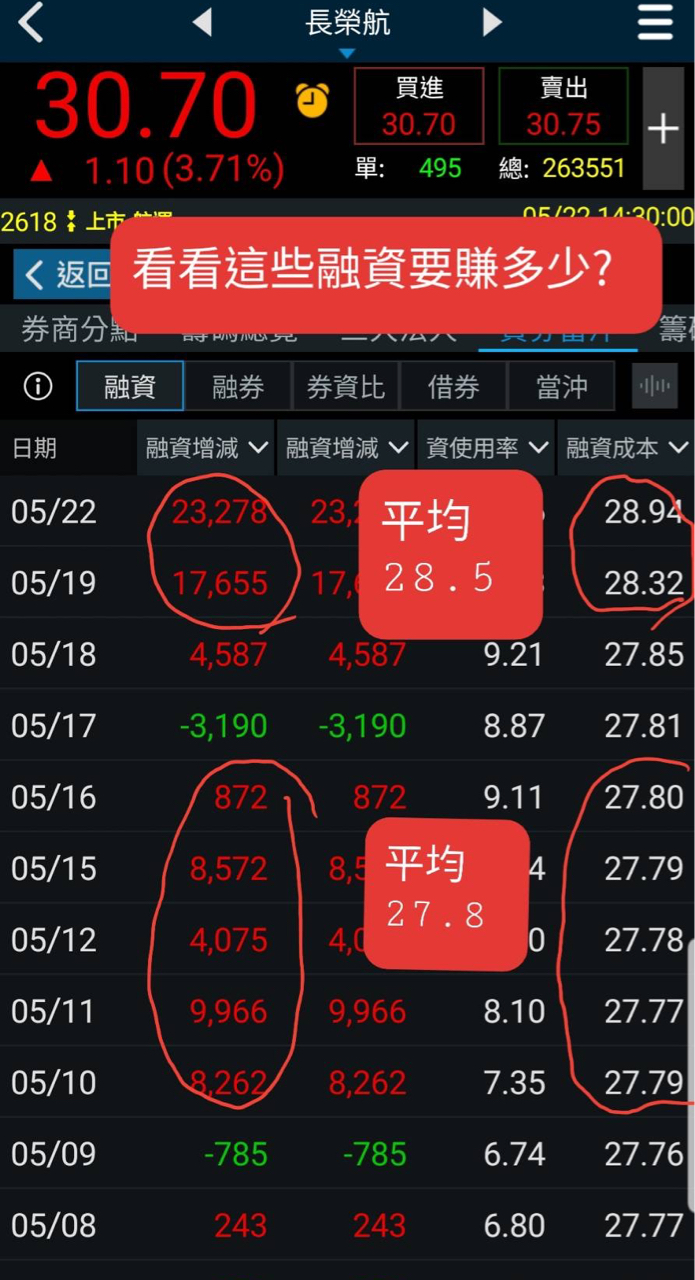This screenshot has width=695, height=1280.
Task: Tap the 買進 30.70 button
Action: pyautogui.click(x=419, y=106)
